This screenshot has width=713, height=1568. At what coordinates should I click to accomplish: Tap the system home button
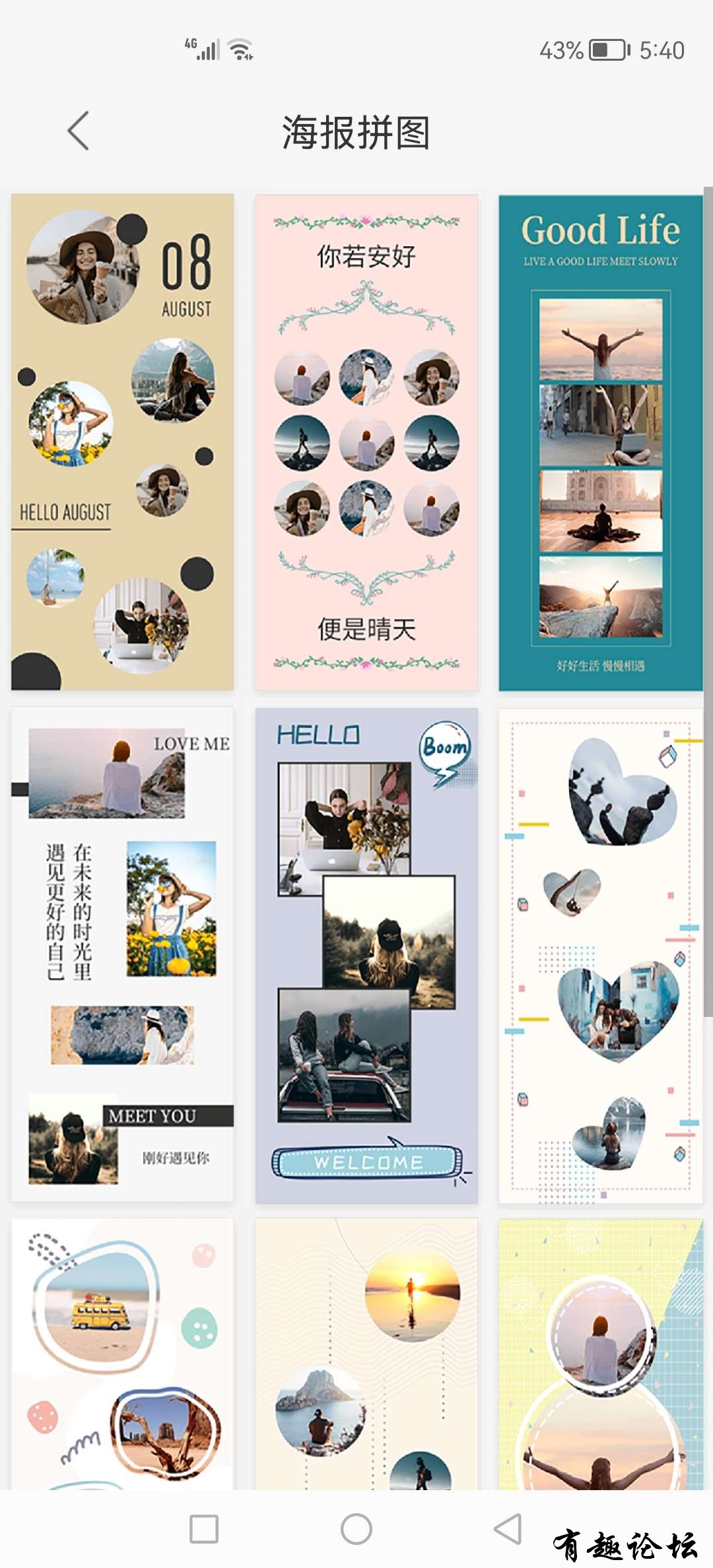pos(356,1529)
